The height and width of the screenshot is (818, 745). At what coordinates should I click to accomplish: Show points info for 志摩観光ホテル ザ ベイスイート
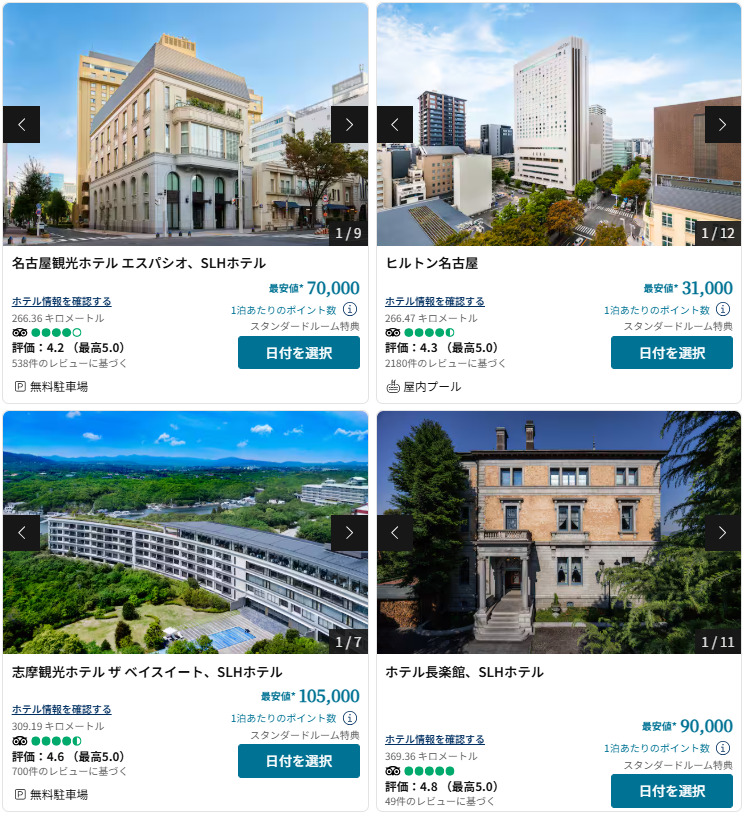[350, 718]
